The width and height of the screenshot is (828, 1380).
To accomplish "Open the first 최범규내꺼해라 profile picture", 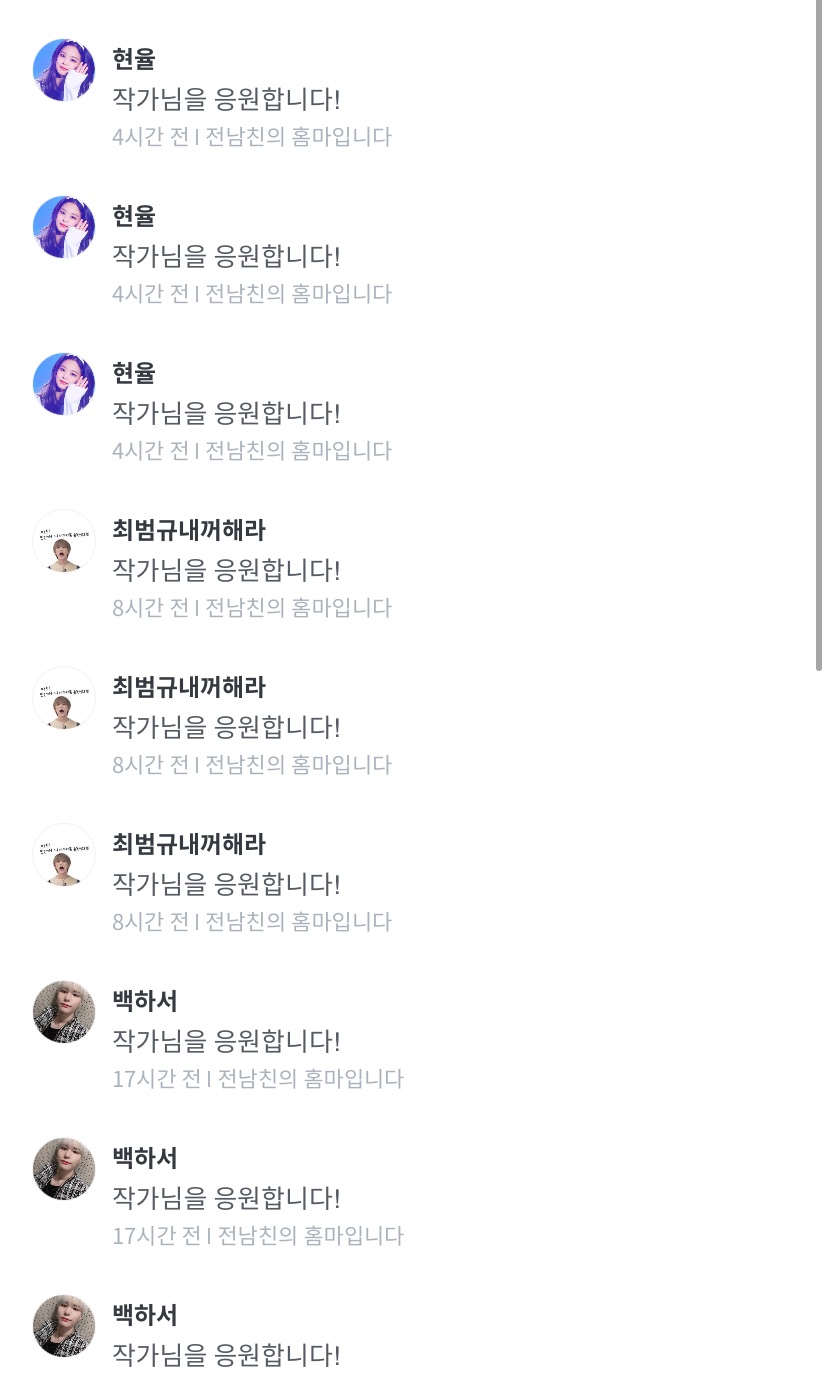I will (64, 541).
